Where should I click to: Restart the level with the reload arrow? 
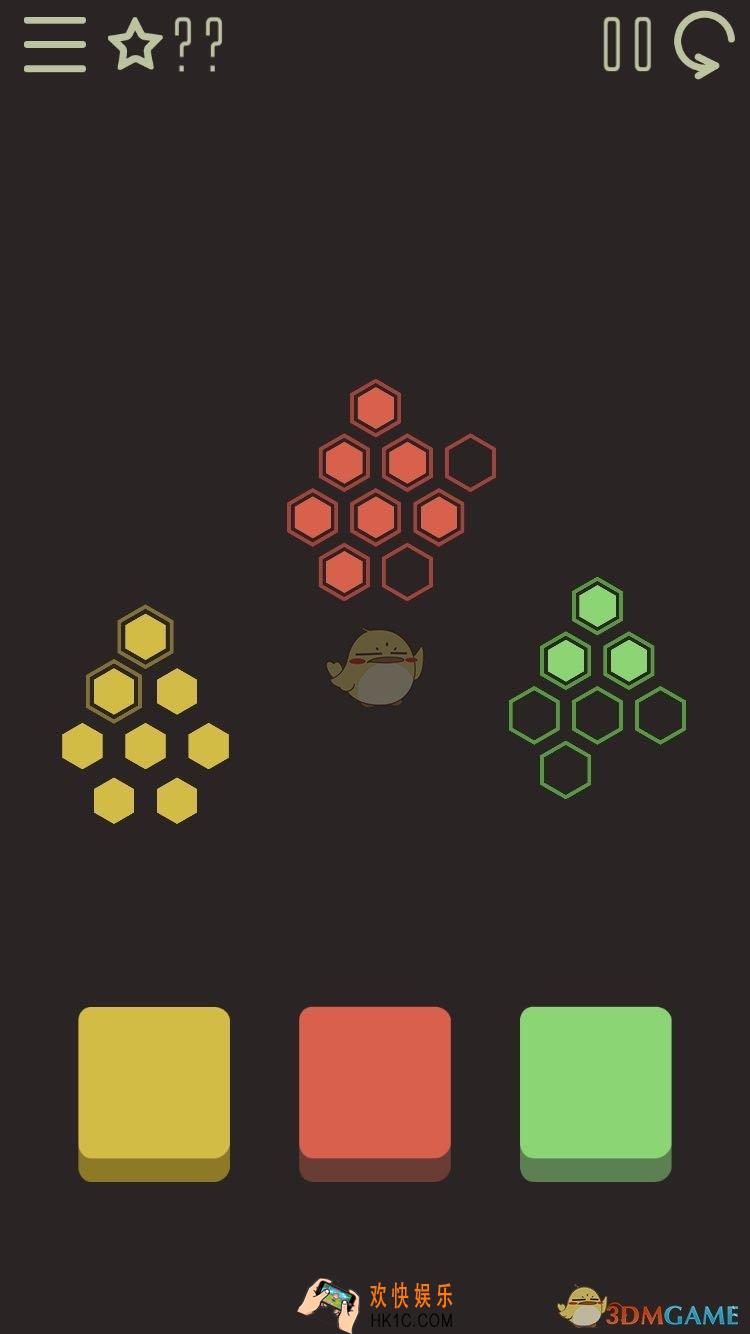click(x=704, y=45)
